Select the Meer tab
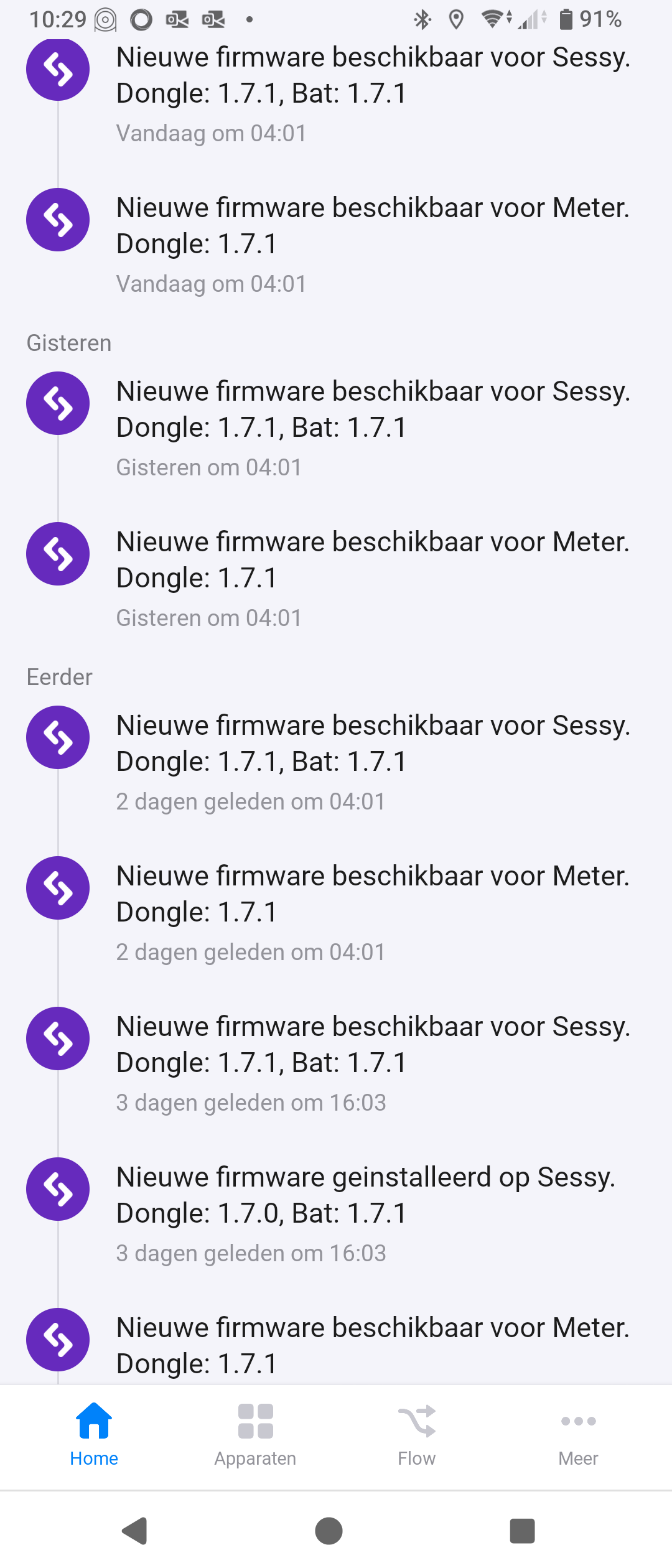The image size is (672, 1568). (x=578, y=1435)
